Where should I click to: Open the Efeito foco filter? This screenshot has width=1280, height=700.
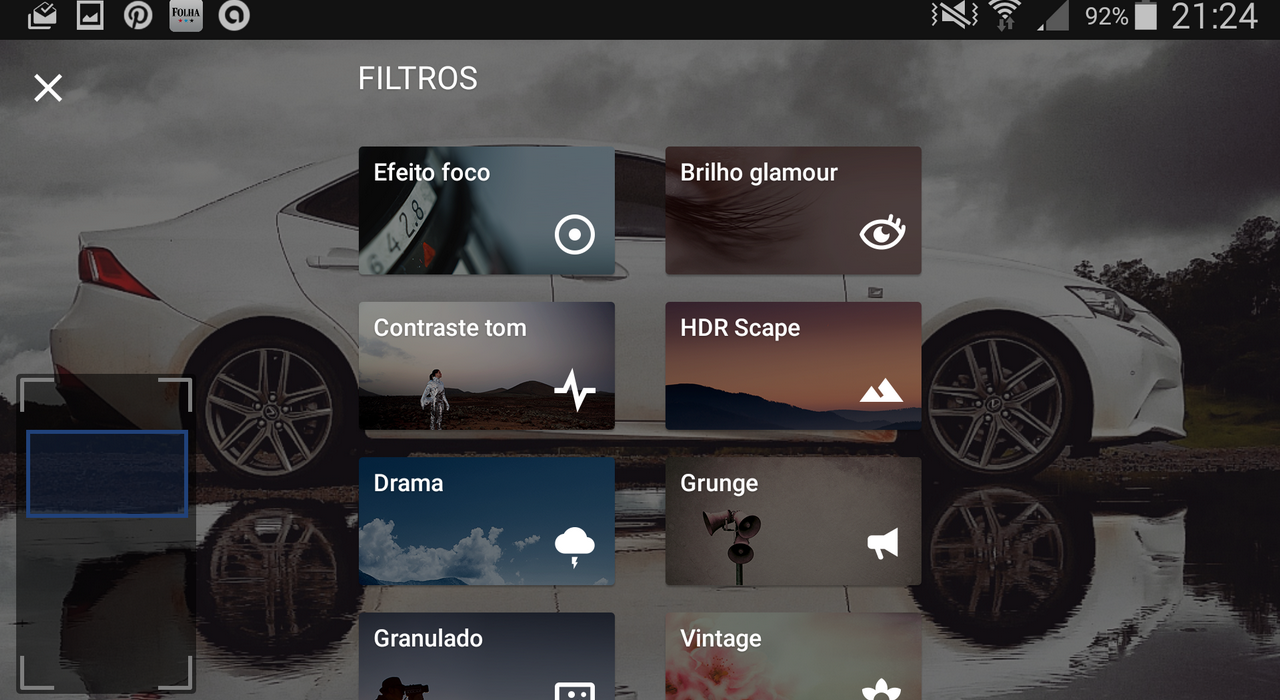coord(486,211)
